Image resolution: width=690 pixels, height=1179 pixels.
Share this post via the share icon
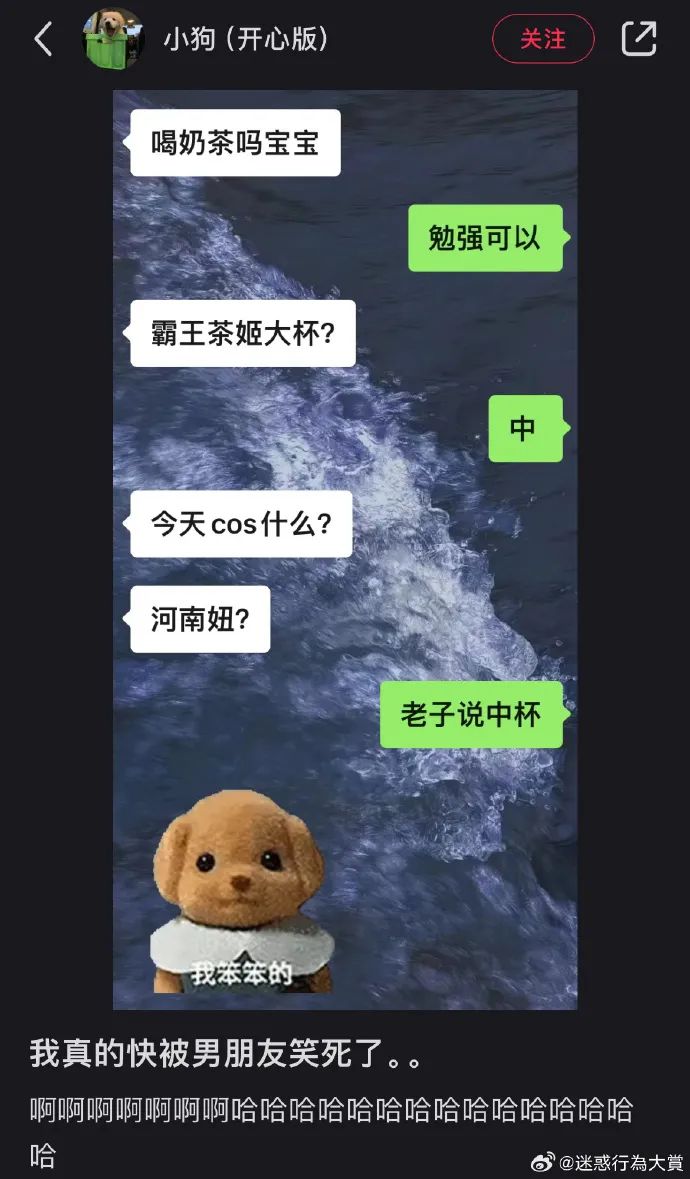639,39
